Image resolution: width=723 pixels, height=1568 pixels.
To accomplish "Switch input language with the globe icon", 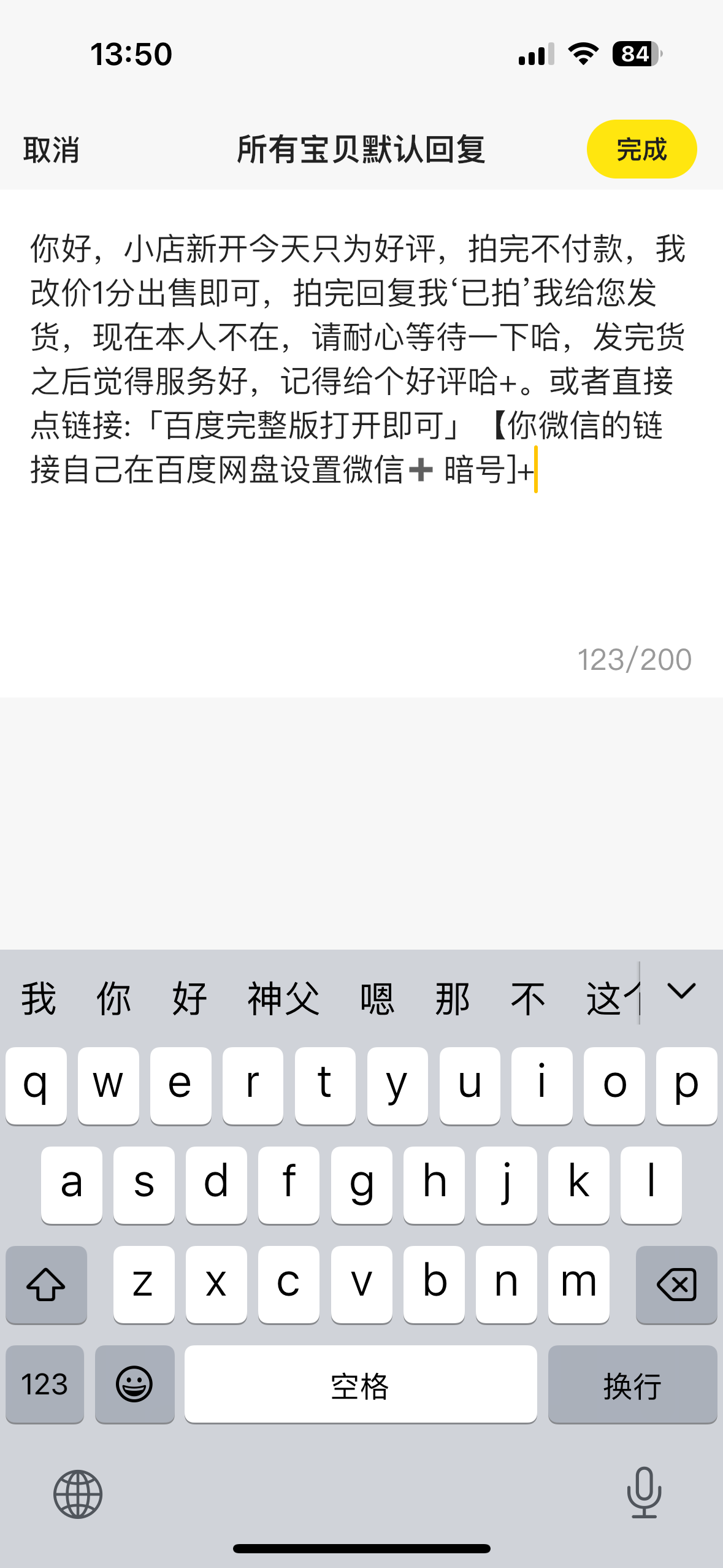I will click(x=77, y=1493).
